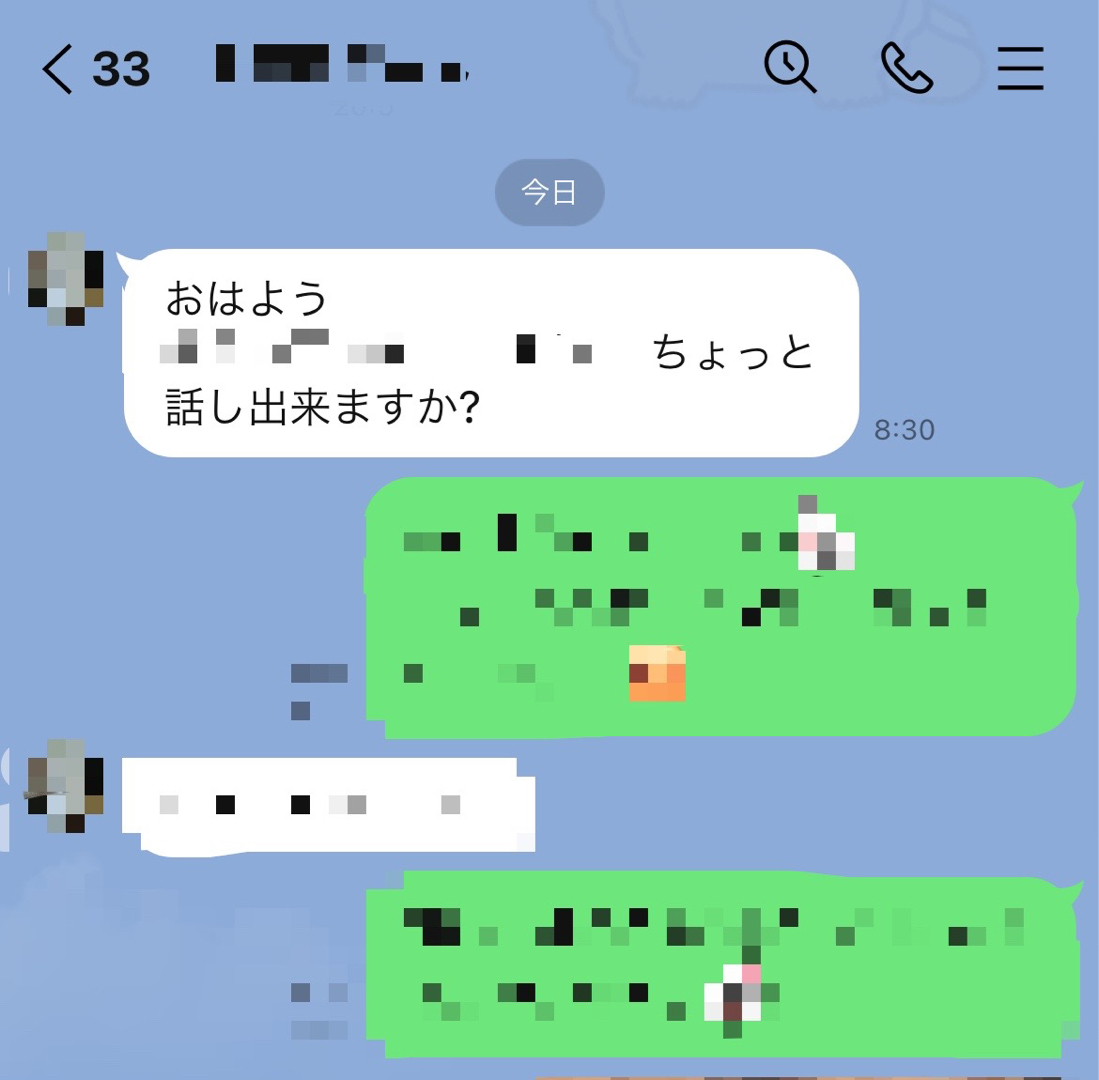Open the chat menu
The height and width of the screenshot is (1080, 1099).
(x=1020, y=69)
